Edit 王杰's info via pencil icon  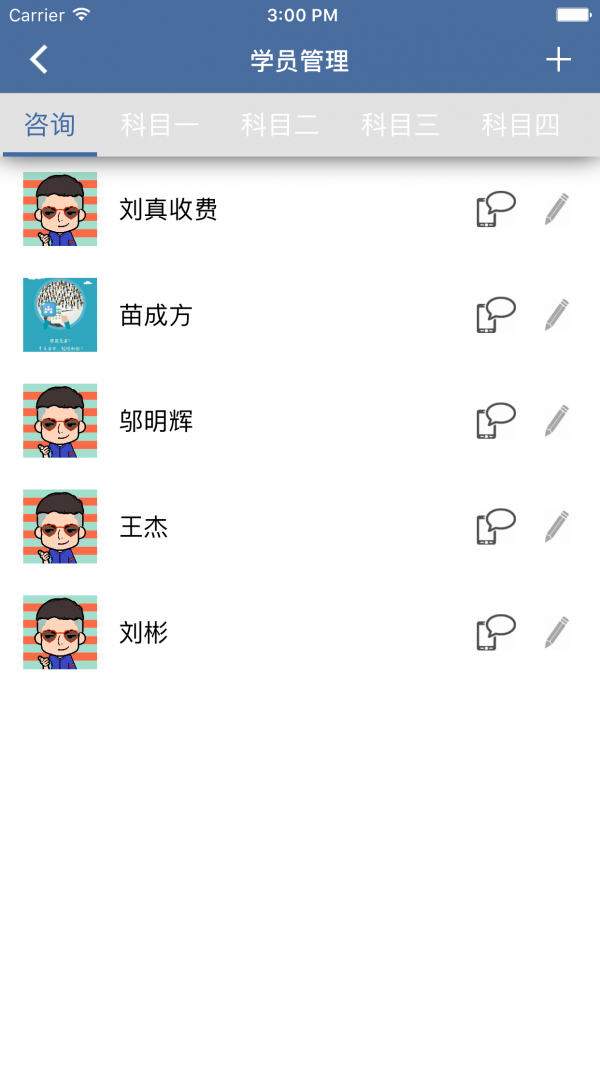coord(557,527)
